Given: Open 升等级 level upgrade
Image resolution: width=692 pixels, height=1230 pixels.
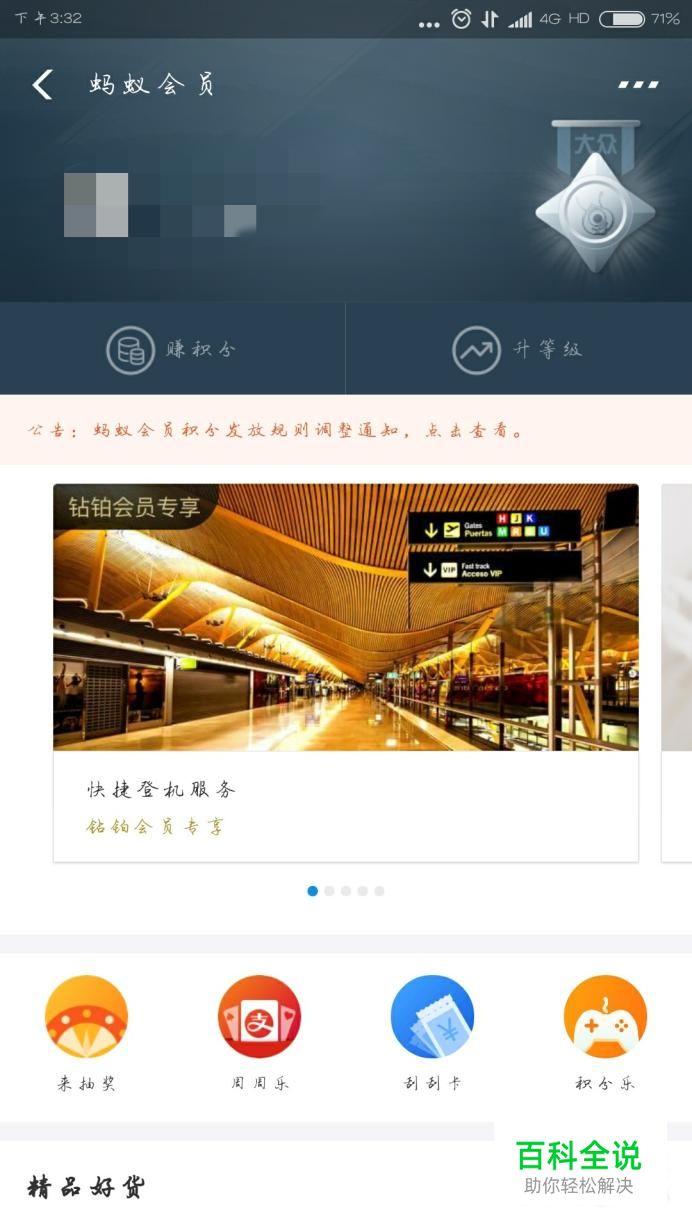Looking at the screenshot, I should 518,350.
